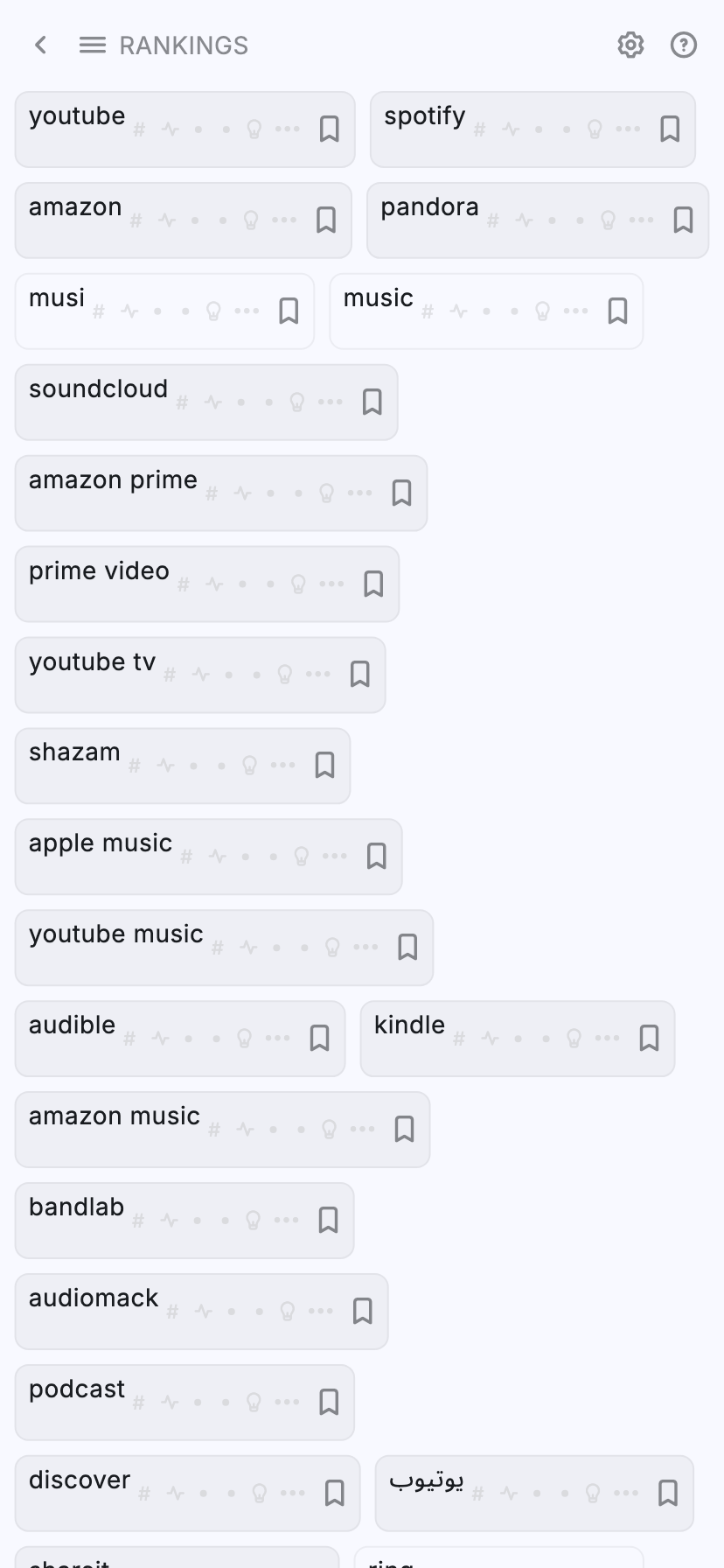Select the soundcloud keyword chip
Viewport: 724px width, 1568px height.
pos(99,390)
